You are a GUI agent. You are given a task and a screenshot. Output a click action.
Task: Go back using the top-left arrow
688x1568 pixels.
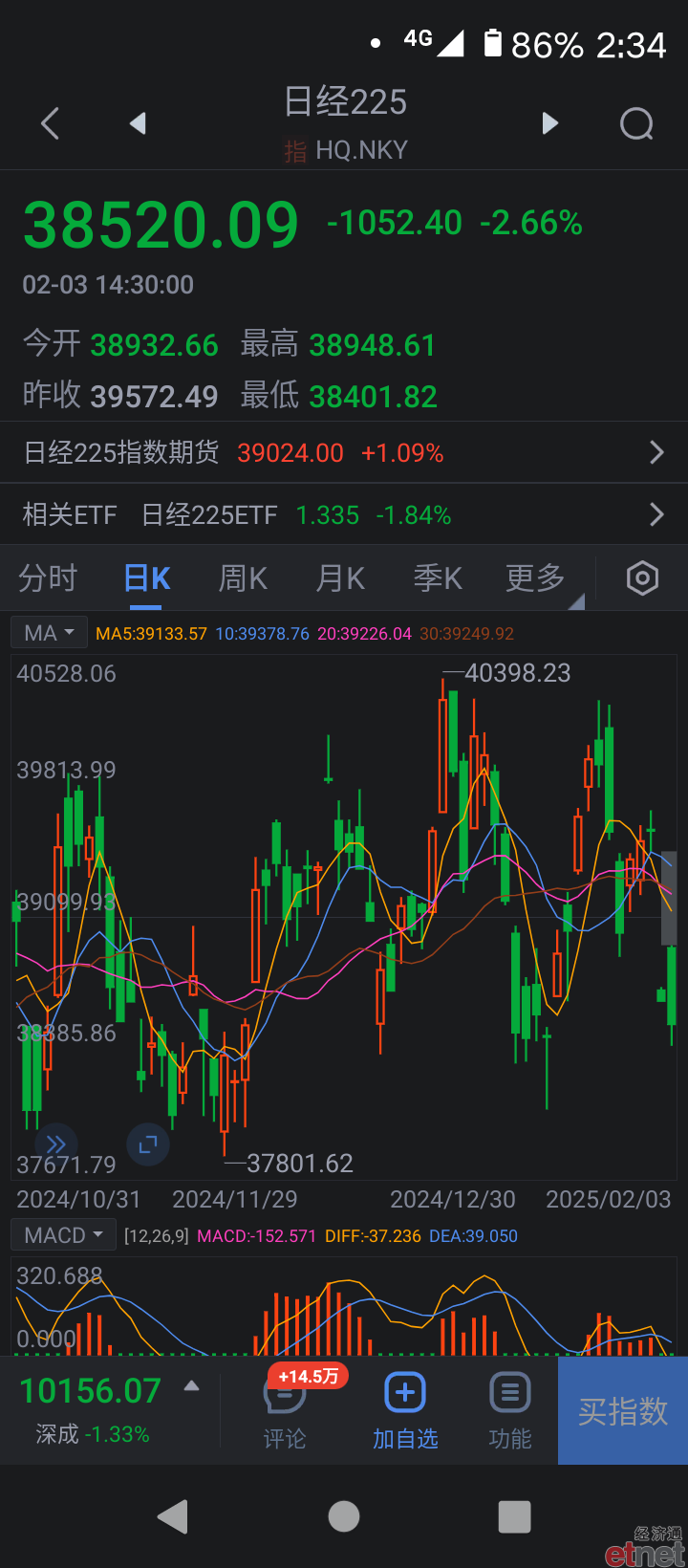(x=51, y=123)
